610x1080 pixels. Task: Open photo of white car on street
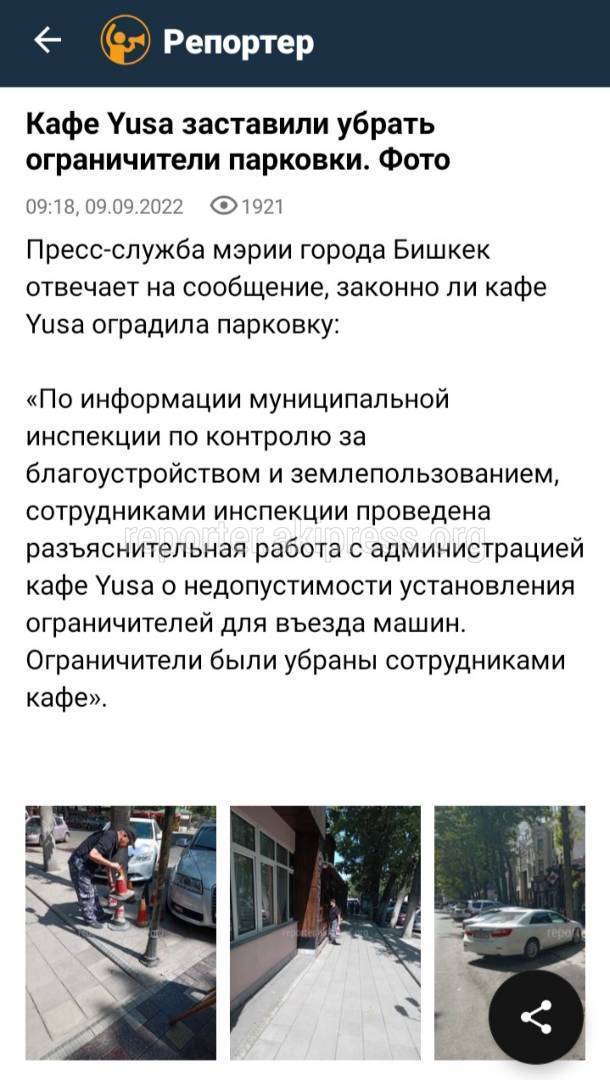pyautogui.click(x=509, y=933)
